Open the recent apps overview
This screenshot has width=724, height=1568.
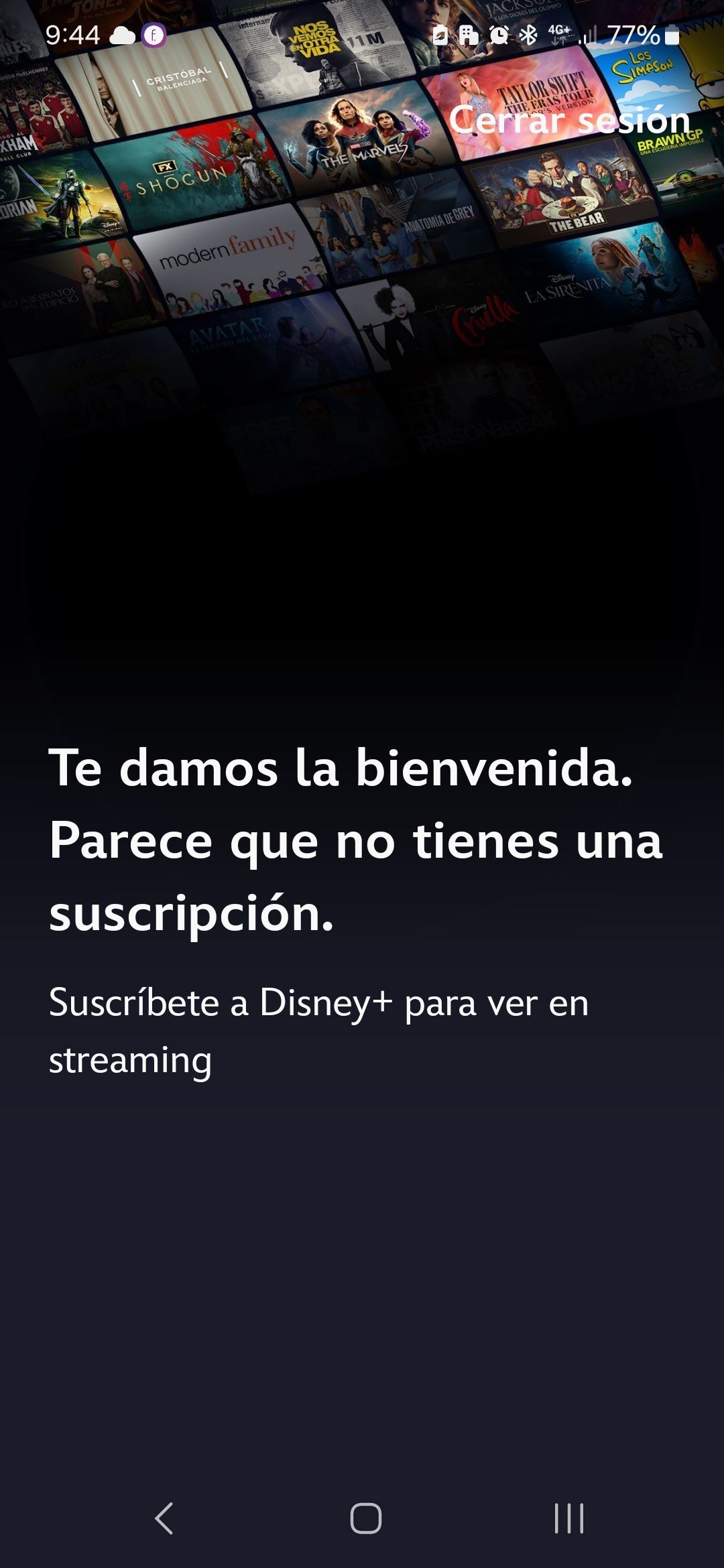(x=568, y=1518)
